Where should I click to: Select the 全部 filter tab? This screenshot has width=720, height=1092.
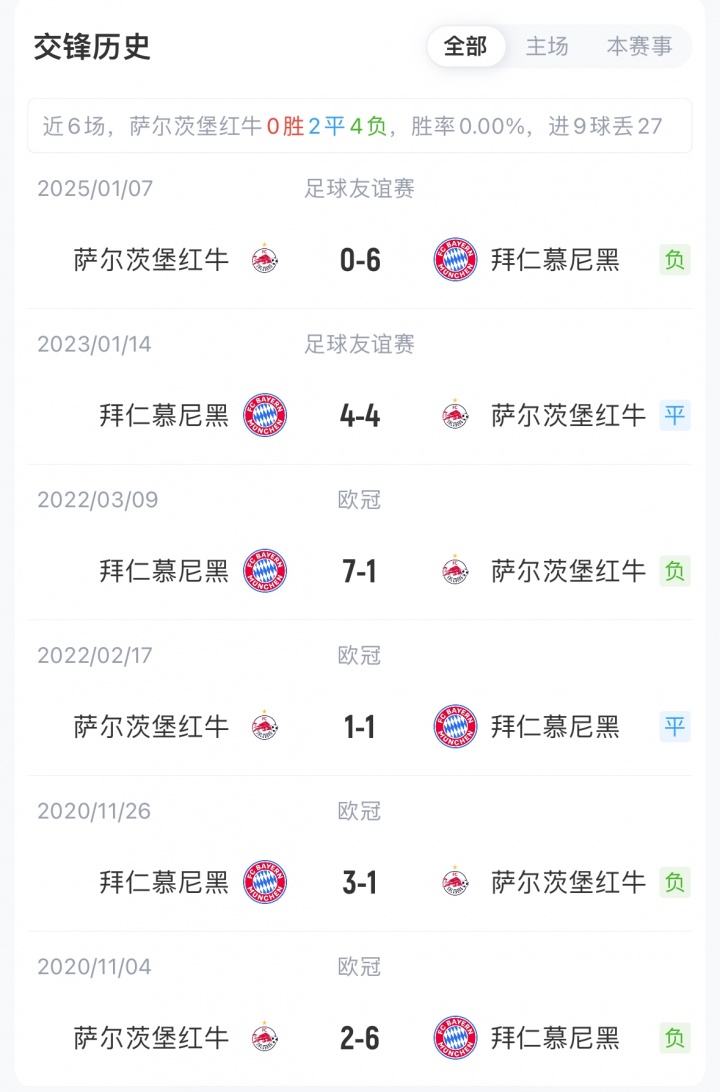point(465,47)
